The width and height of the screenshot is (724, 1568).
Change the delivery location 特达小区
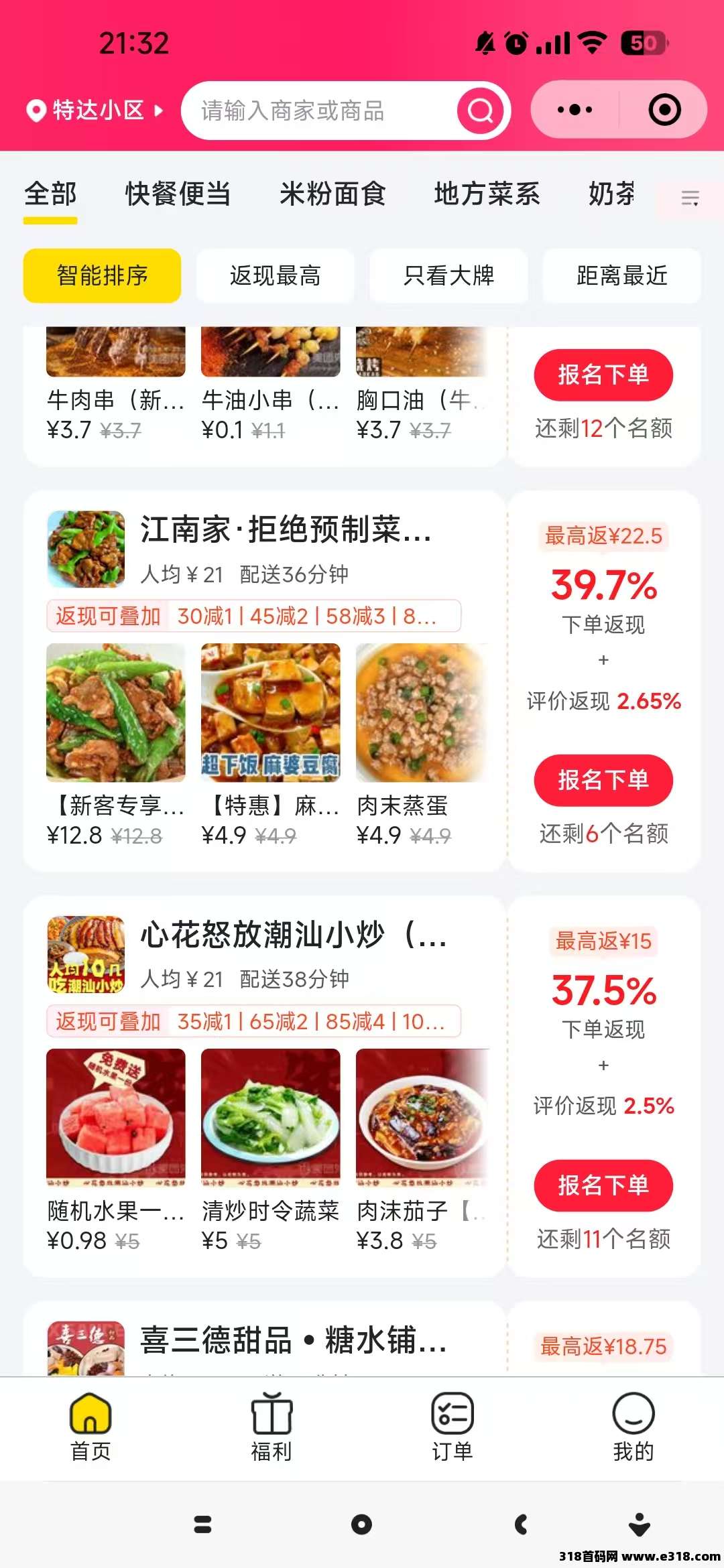pos(94,110)
